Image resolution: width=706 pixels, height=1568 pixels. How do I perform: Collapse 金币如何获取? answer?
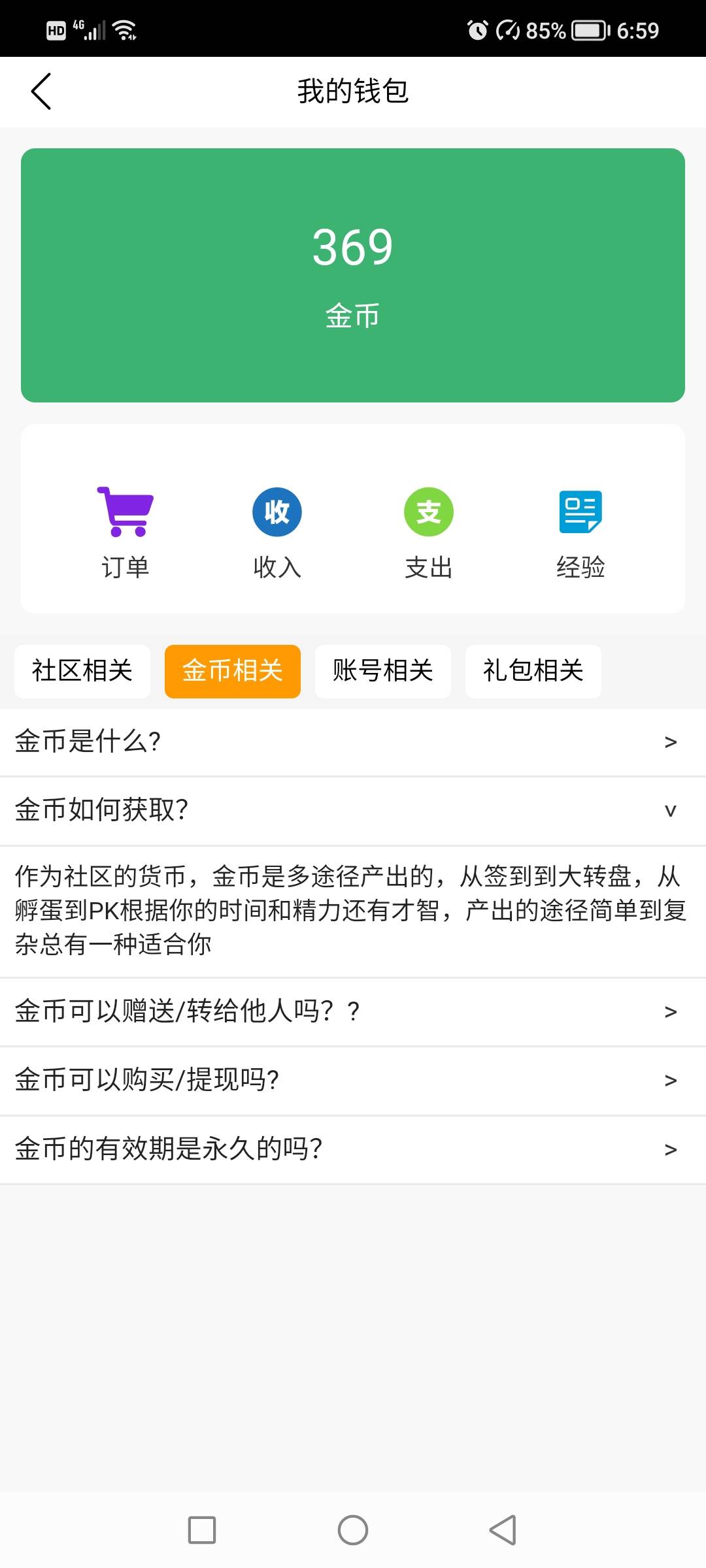tap(353, 811)
